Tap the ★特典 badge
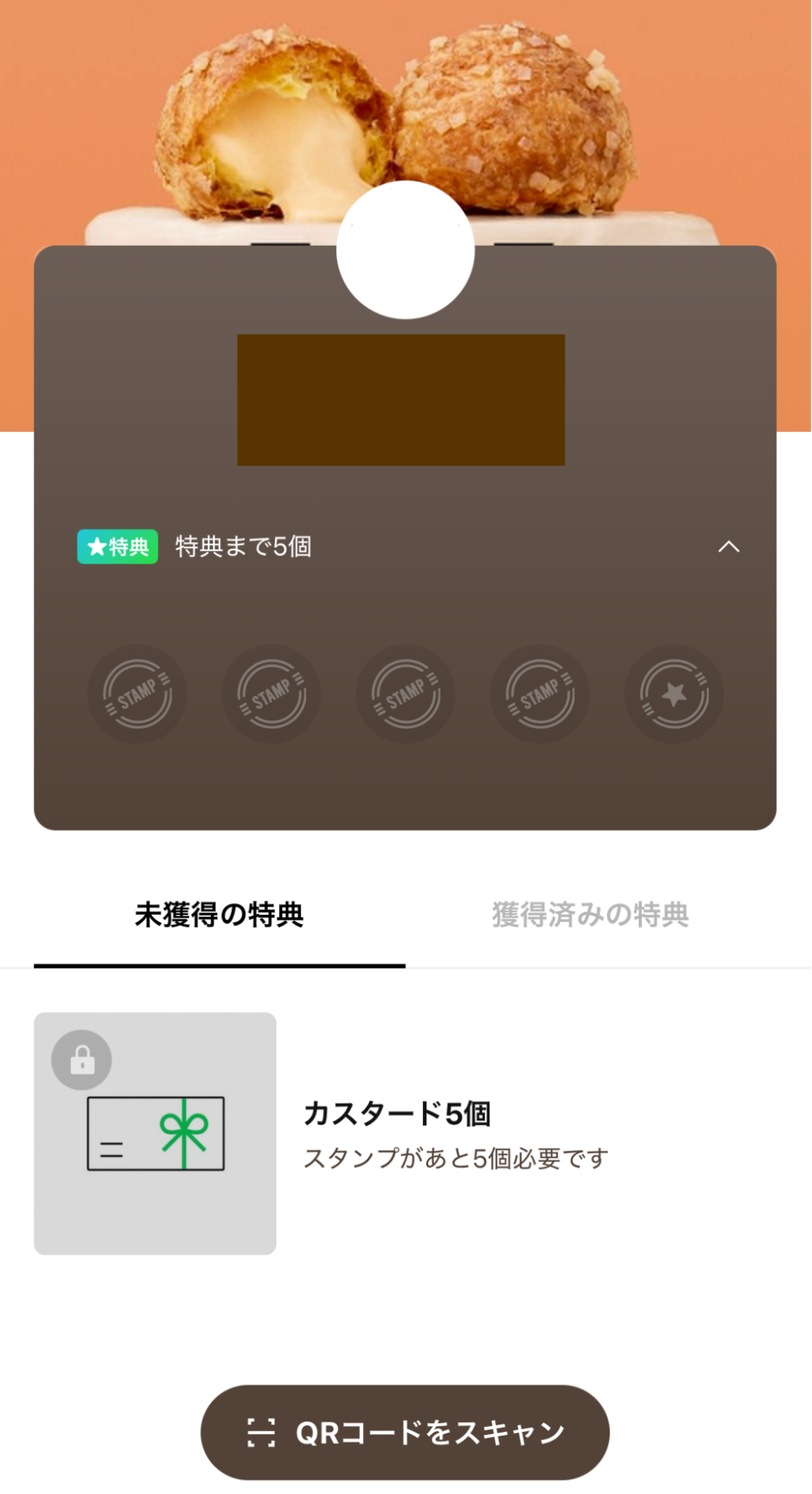812x1494 pixels. pos(117,547)
